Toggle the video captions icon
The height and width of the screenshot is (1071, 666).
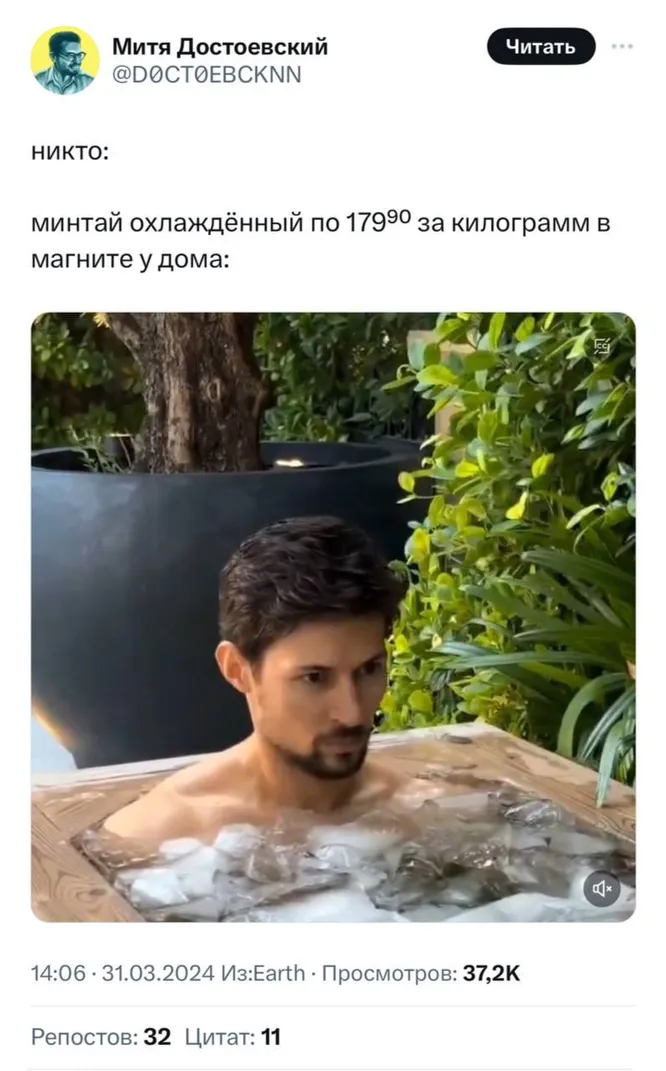(x=602, y=346)
